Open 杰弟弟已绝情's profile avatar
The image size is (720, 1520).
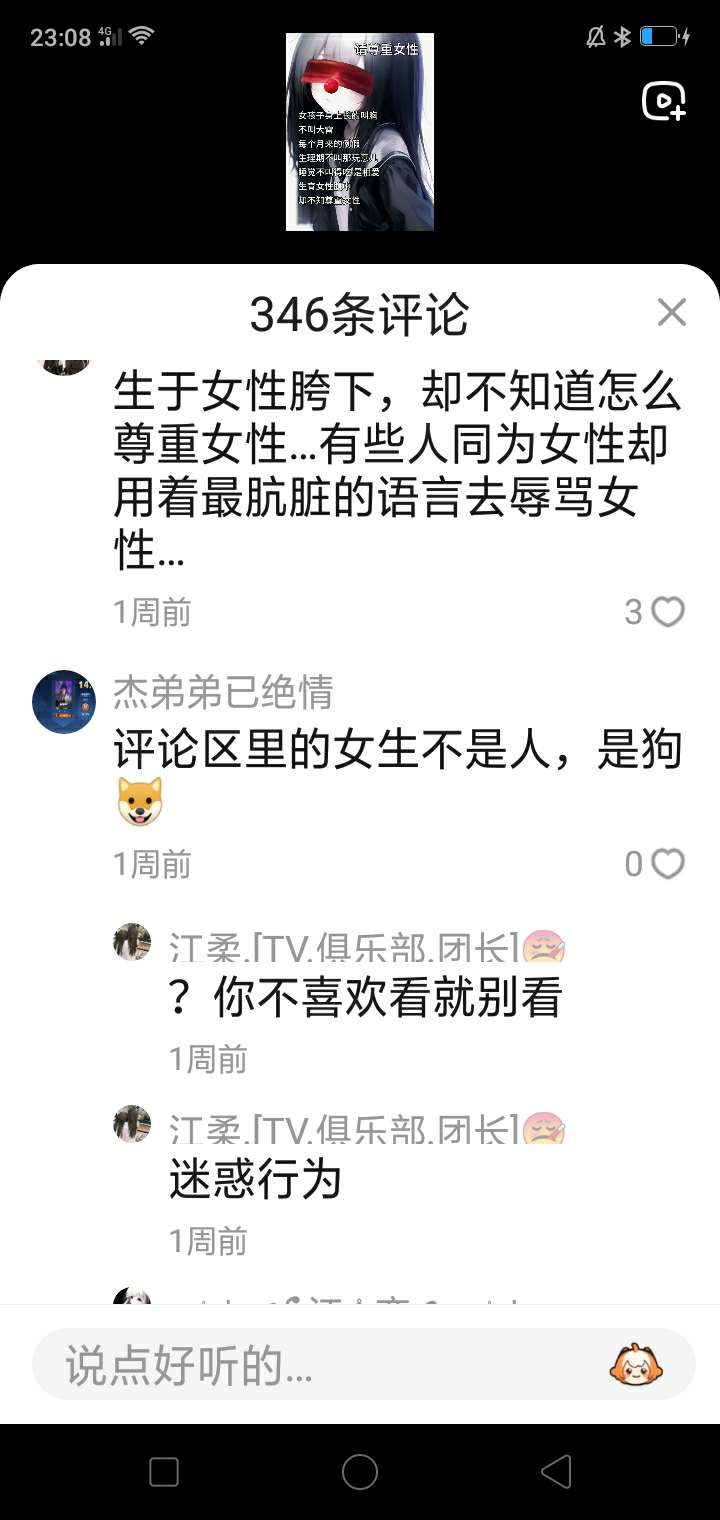pyautogui.click(x=64, y=702)
